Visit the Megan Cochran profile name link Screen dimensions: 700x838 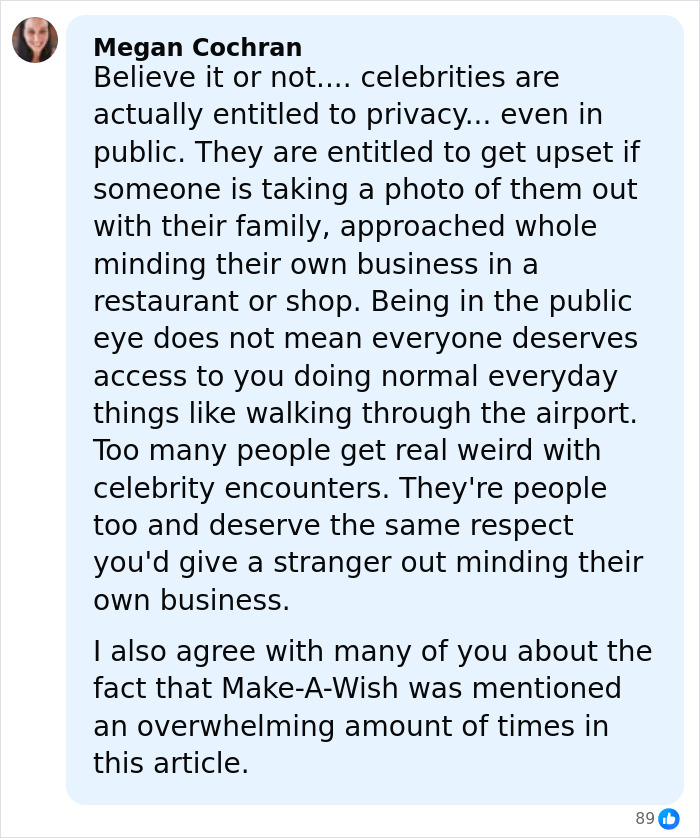click(x=197, y=47)
